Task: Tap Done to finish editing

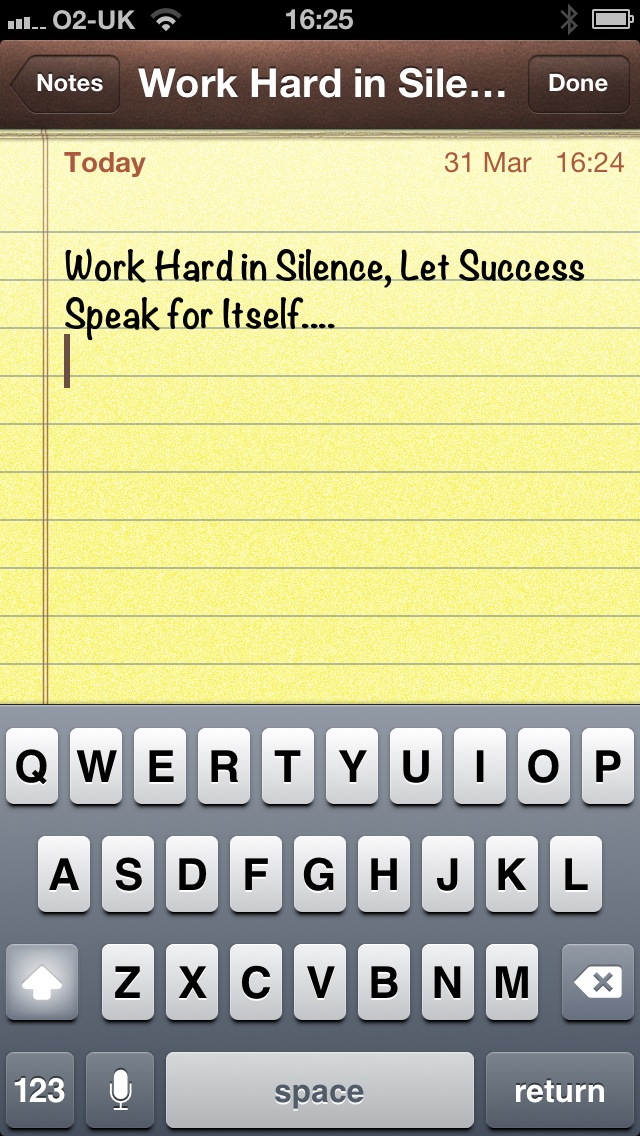Action: tap(578, 84)
